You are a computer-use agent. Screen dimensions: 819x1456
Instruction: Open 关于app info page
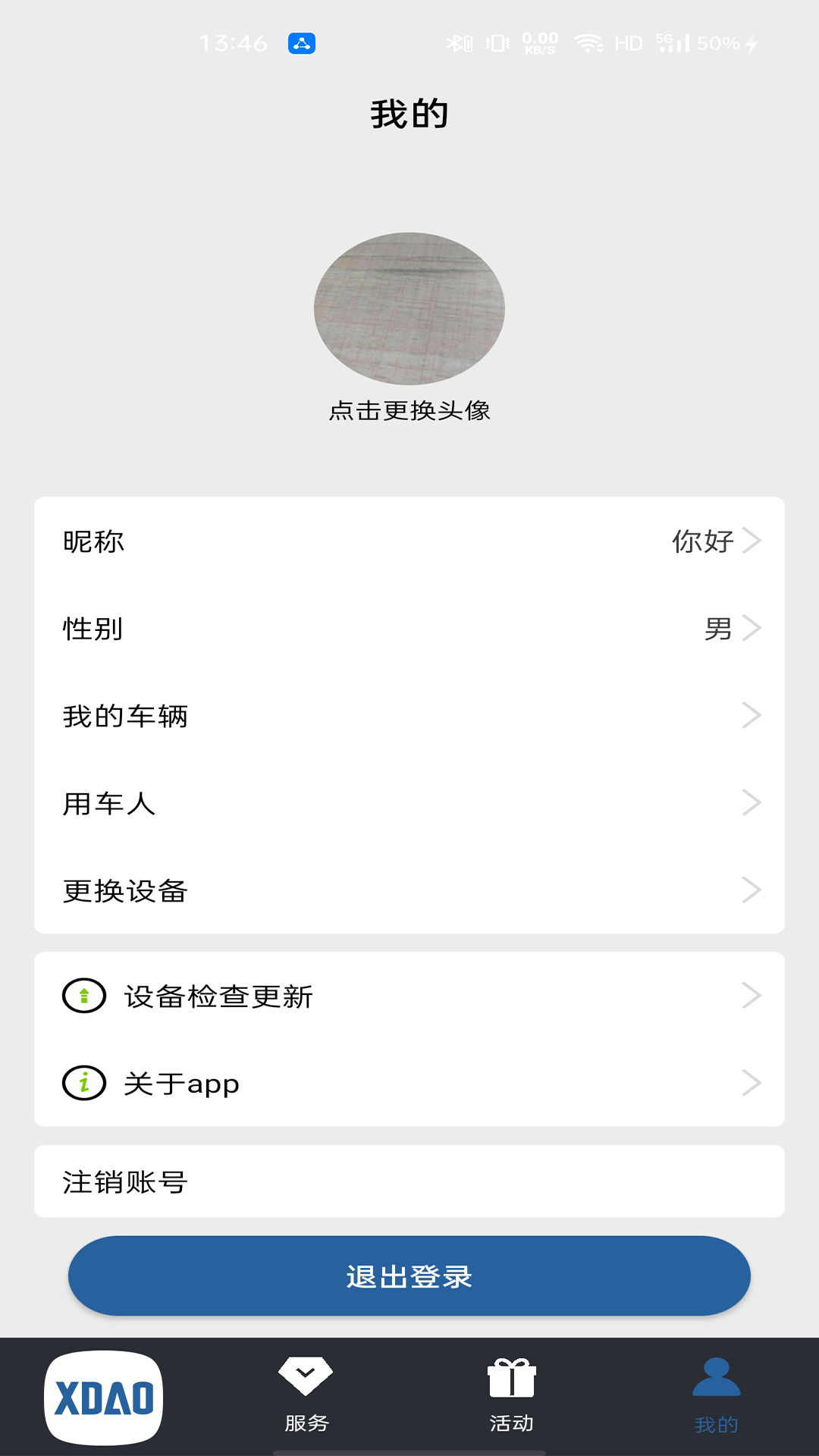[409, 1084]
